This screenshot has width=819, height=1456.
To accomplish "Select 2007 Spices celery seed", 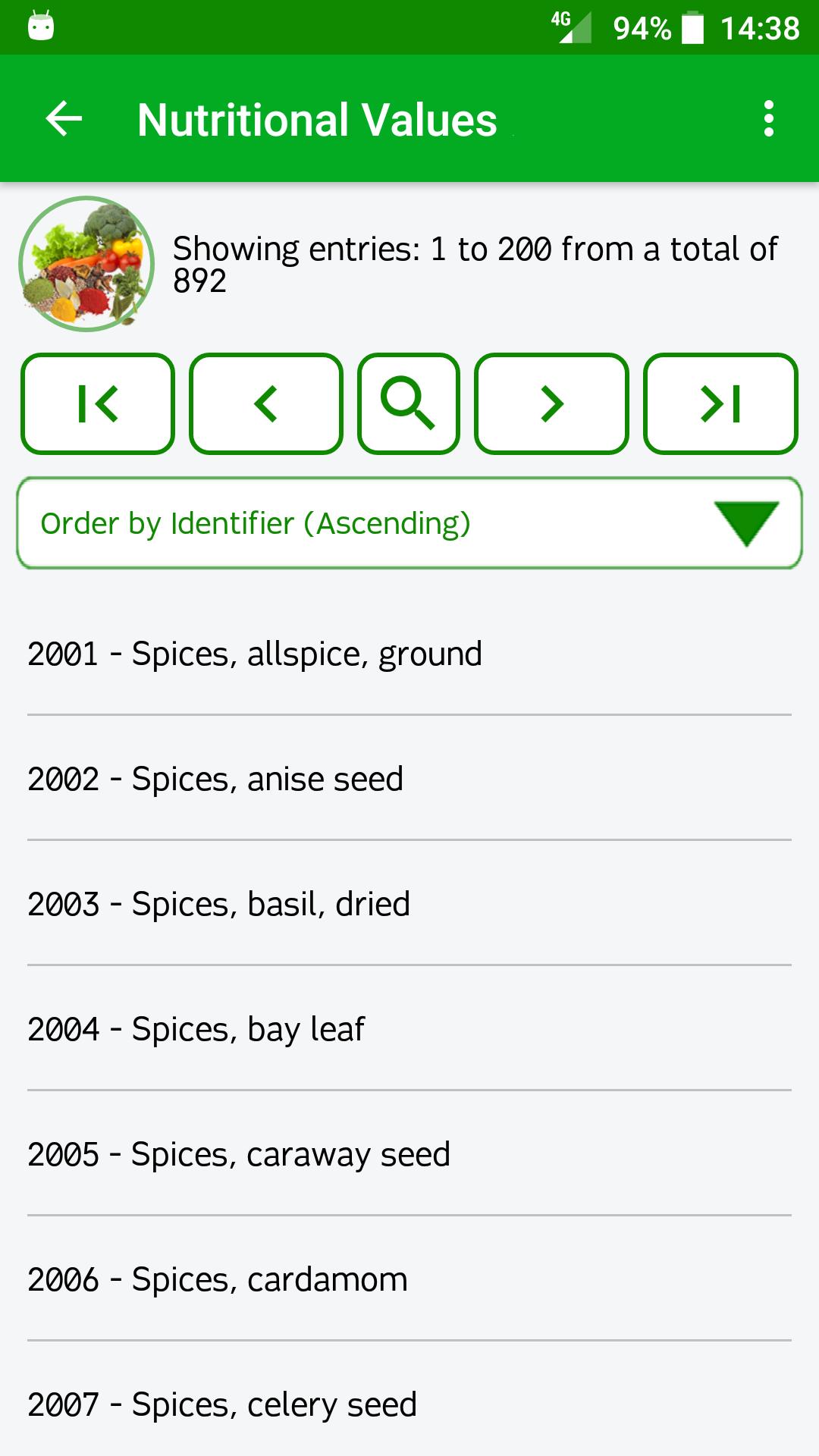I will pyautogui.click(x=221, y=1404).
